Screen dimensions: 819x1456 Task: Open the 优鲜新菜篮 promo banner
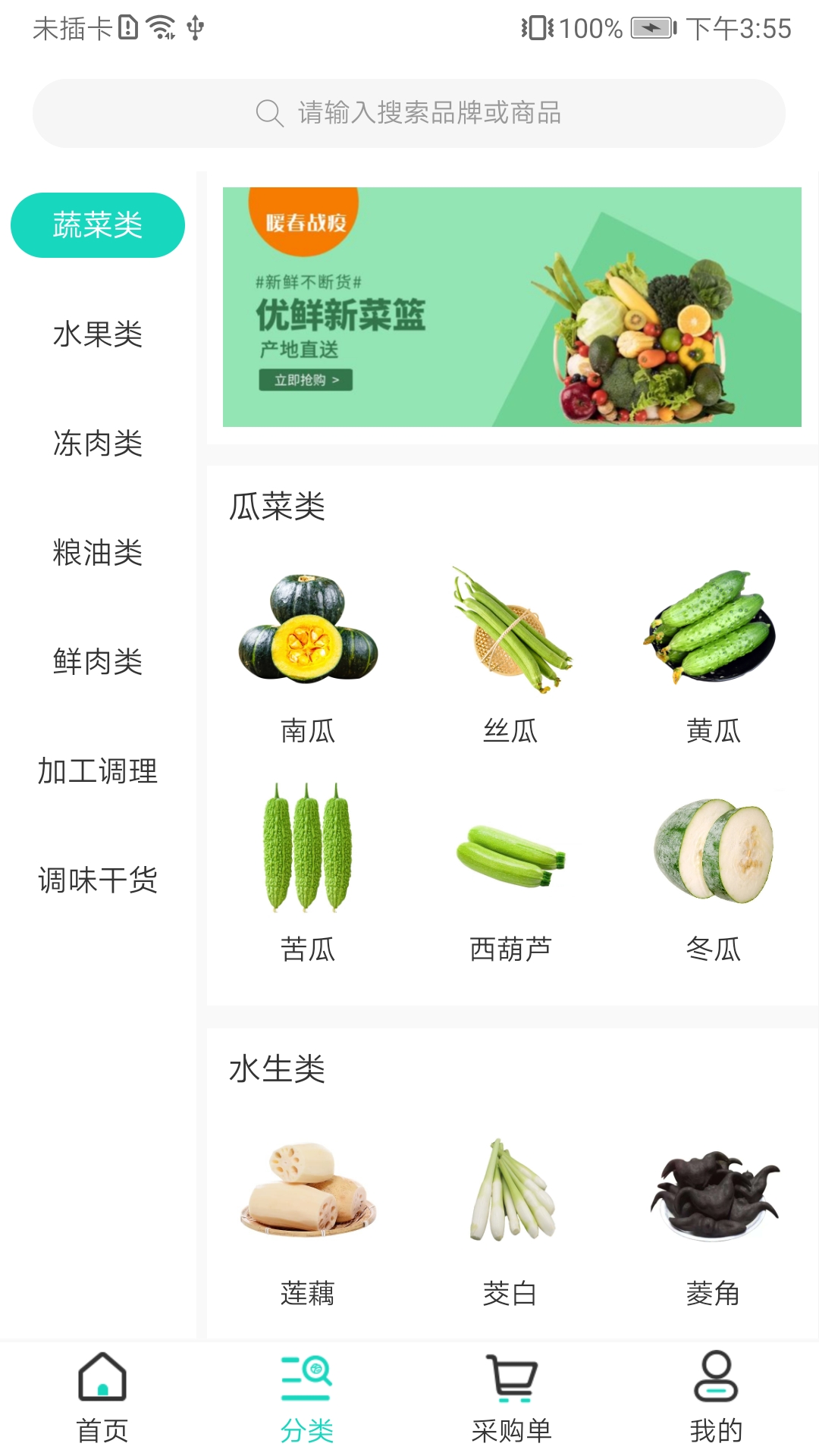(512, 307)
